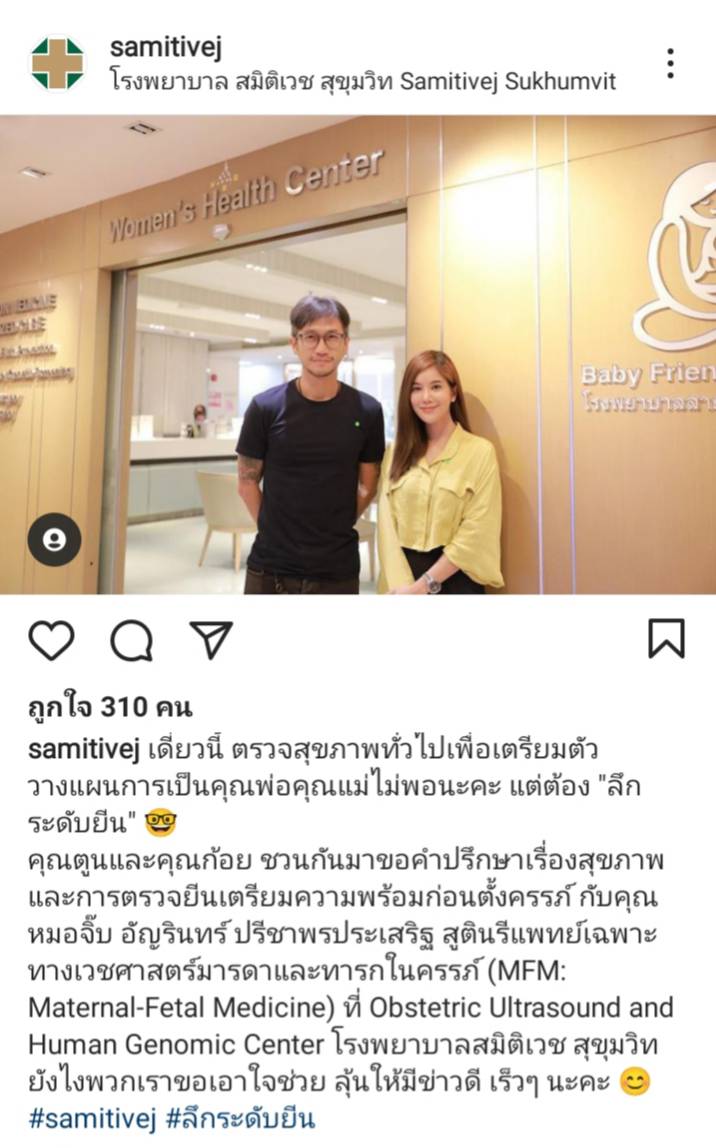Share the post via paper plane icon
716x1148 pixels.
point(211,640)
